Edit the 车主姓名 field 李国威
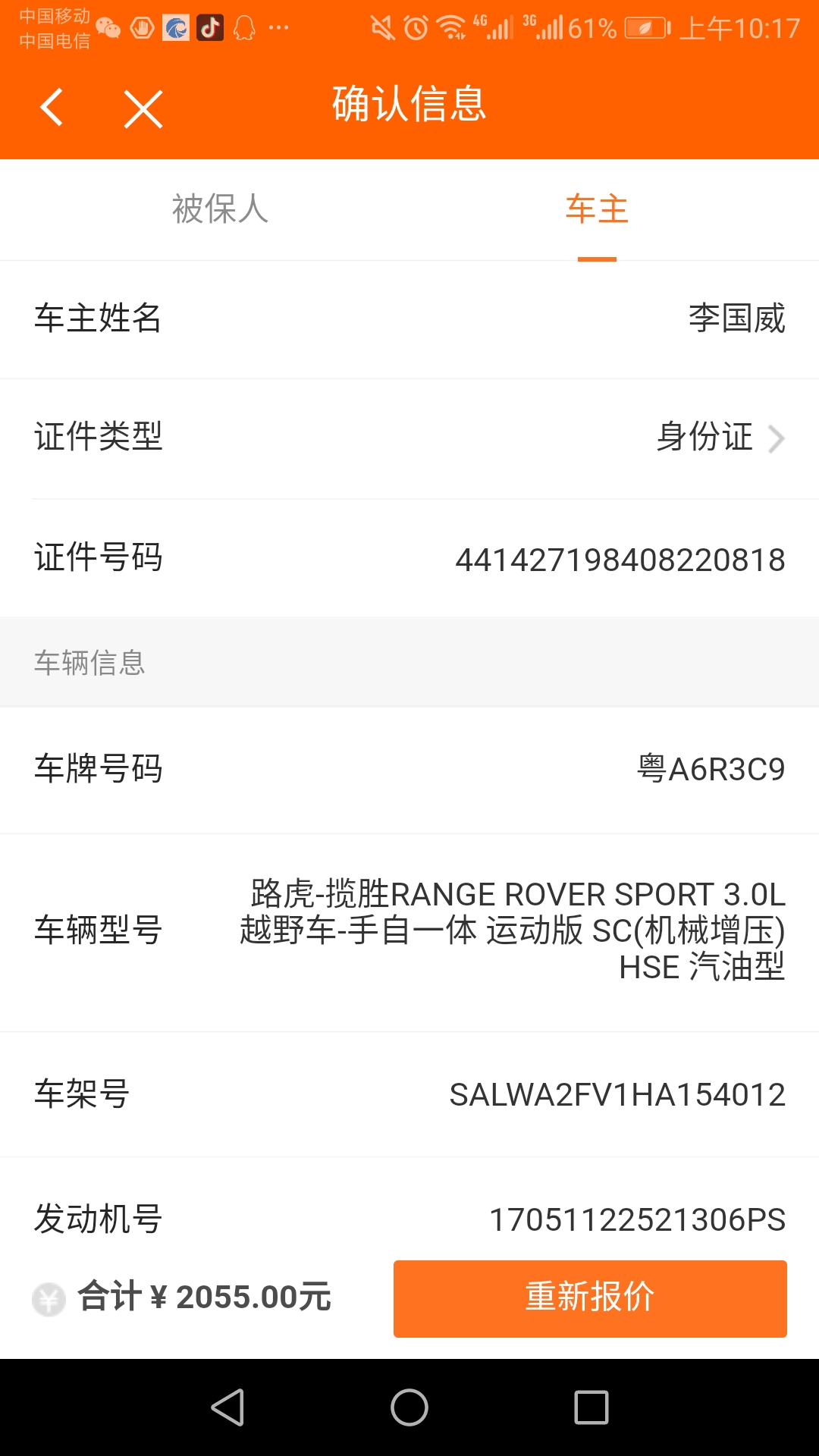 [736, 318]
